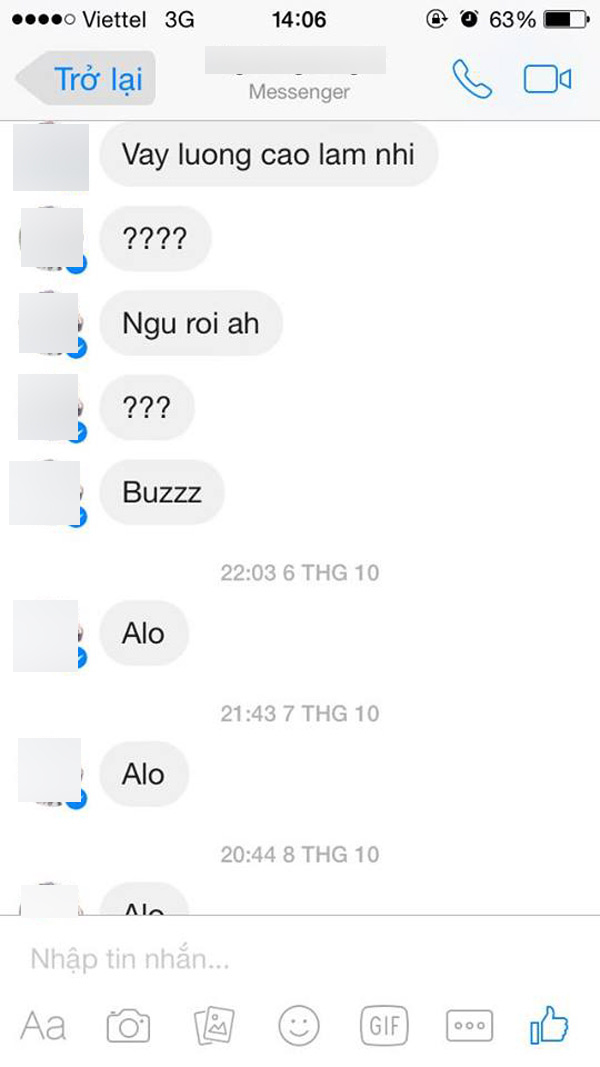Open the photo gallery picker
This screenshot has height=1067, width=600.
[x=214, y=1025]
